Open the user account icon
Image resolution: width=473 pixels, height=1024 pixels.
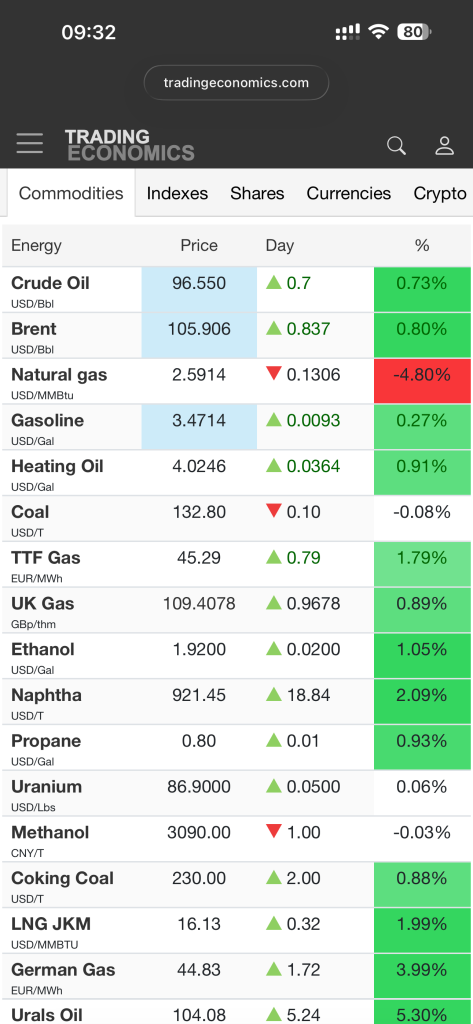point(444,145)
